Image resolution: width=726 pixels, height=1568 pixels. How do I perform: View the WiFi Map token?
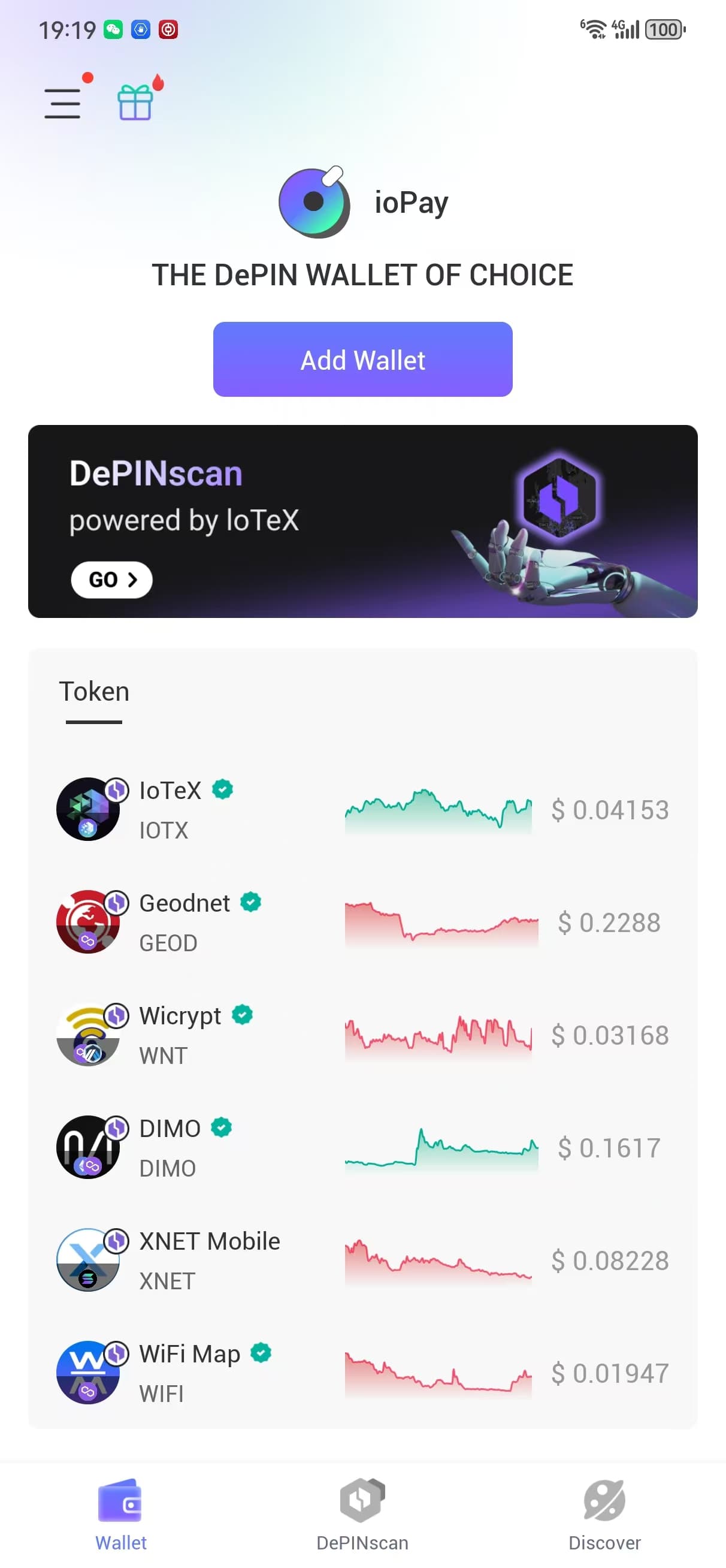tap(362, 1373)
